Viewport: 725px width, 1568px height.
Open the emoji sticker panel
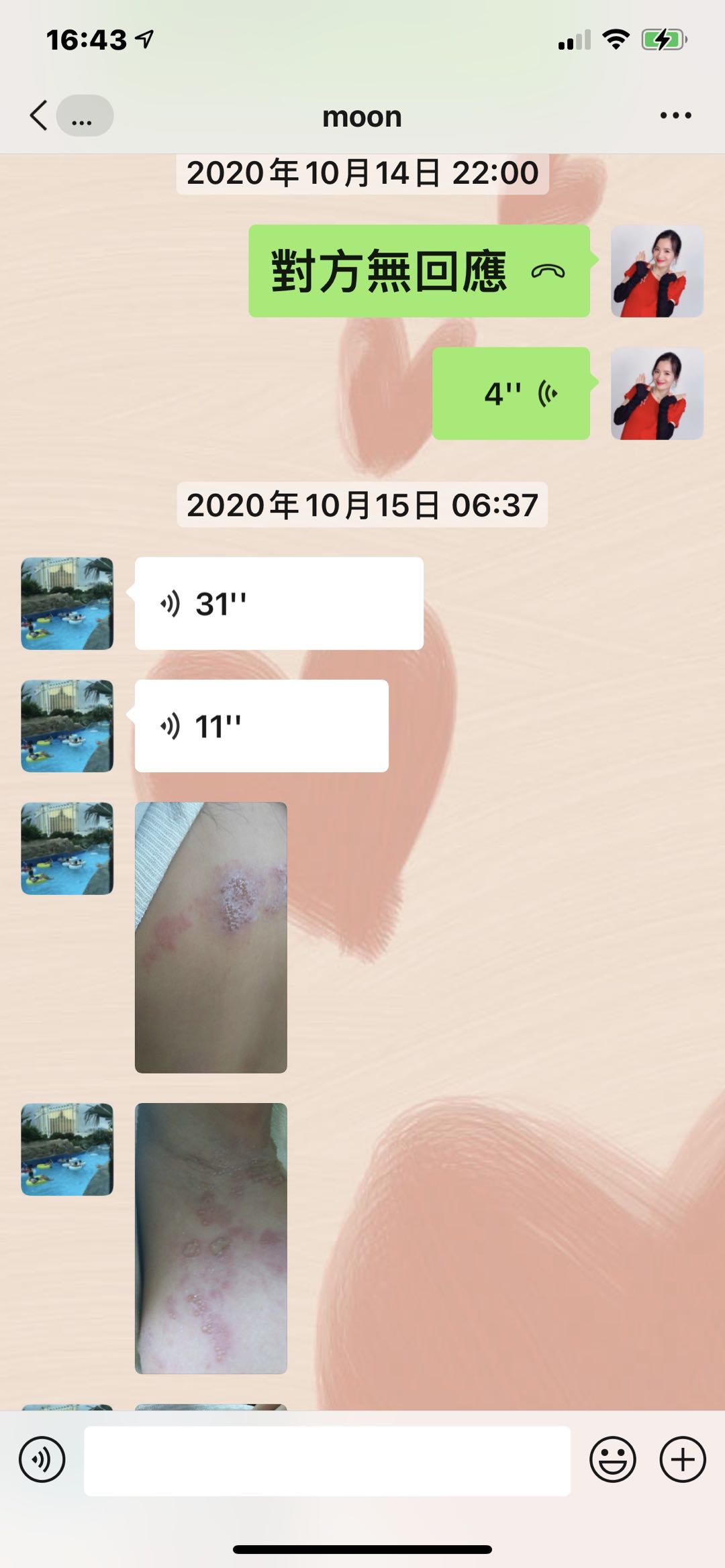click(x=612, y=1459)
